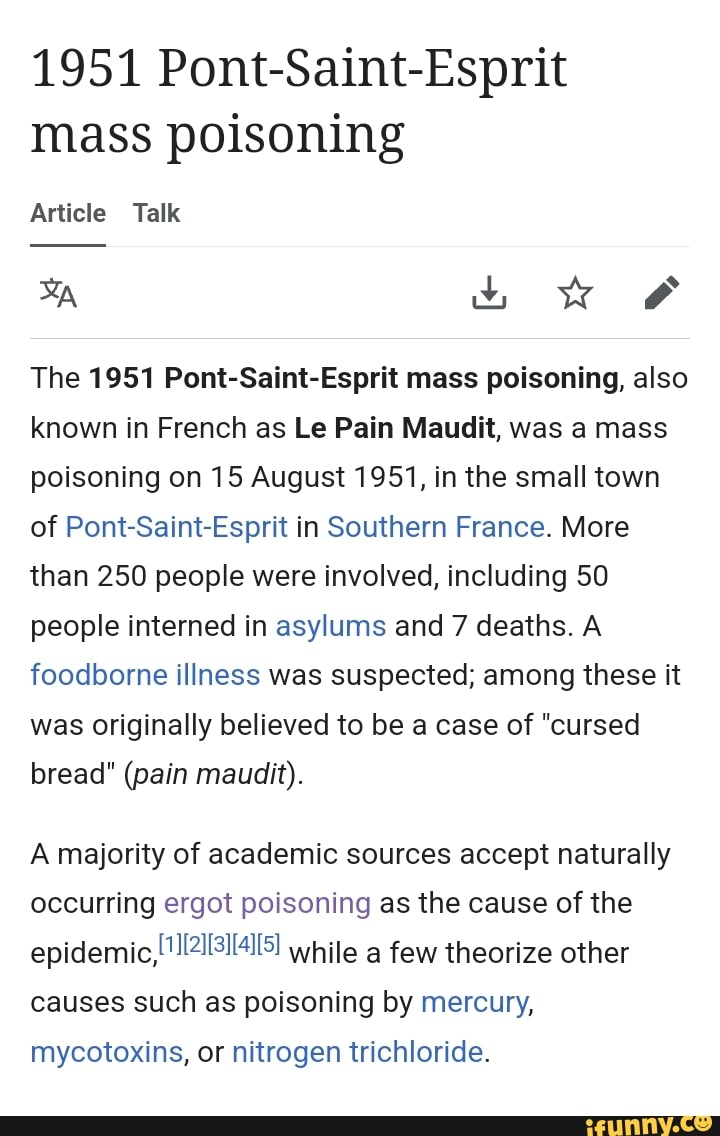Open the Pont-Saint-Esprit link
This screenshot has width=720, height=1136.
pos(176,526)
